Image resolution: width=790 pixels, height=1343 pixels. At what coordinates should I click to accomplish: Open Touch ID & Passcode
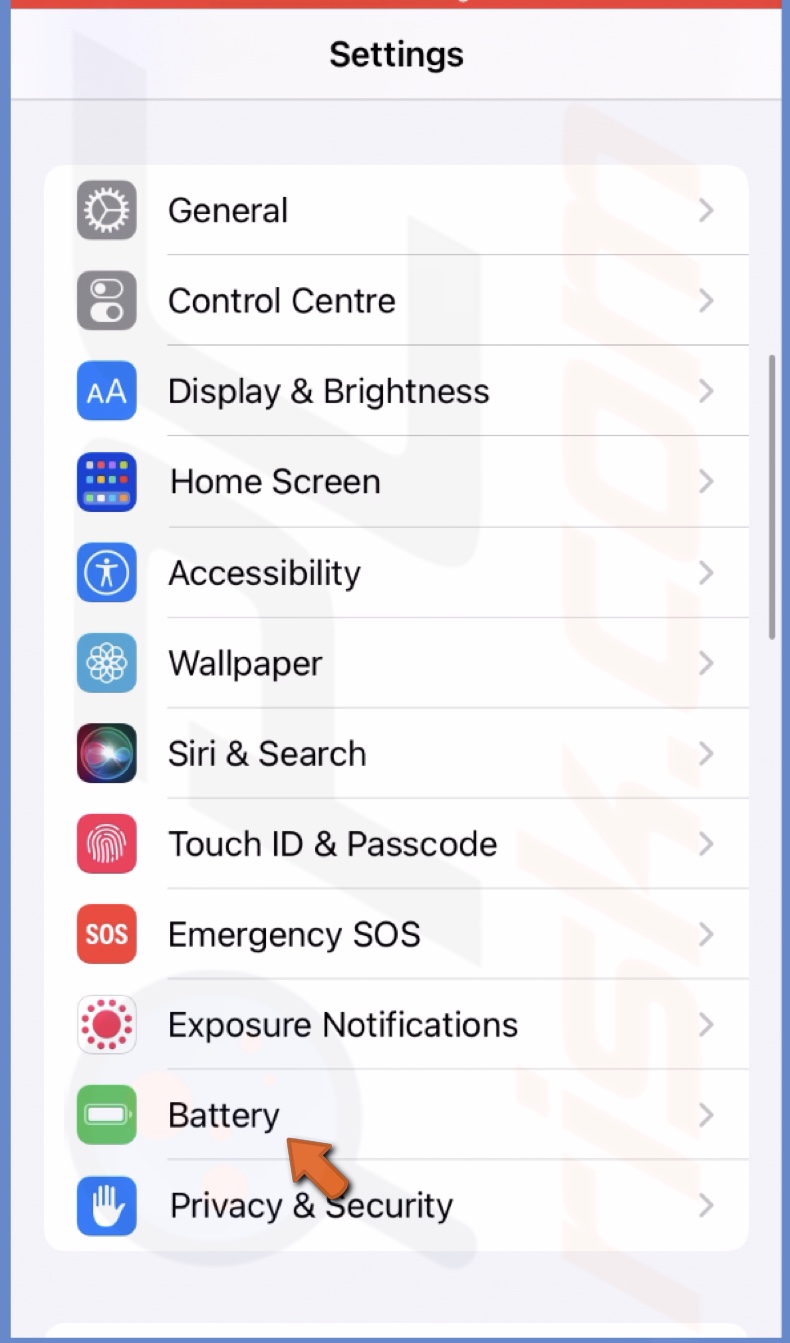[x=396, y=844]
